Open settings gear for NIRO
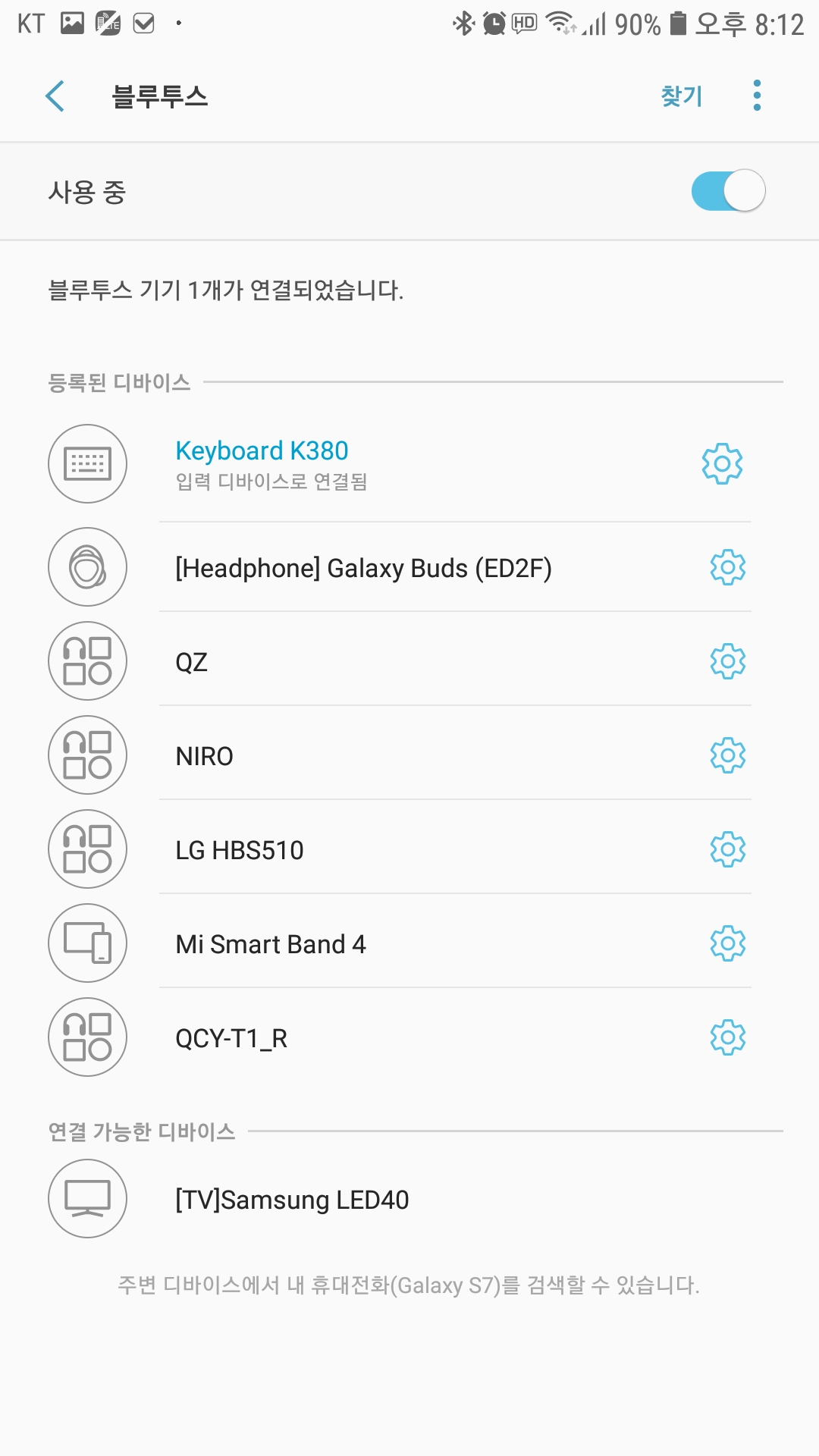 728,755
